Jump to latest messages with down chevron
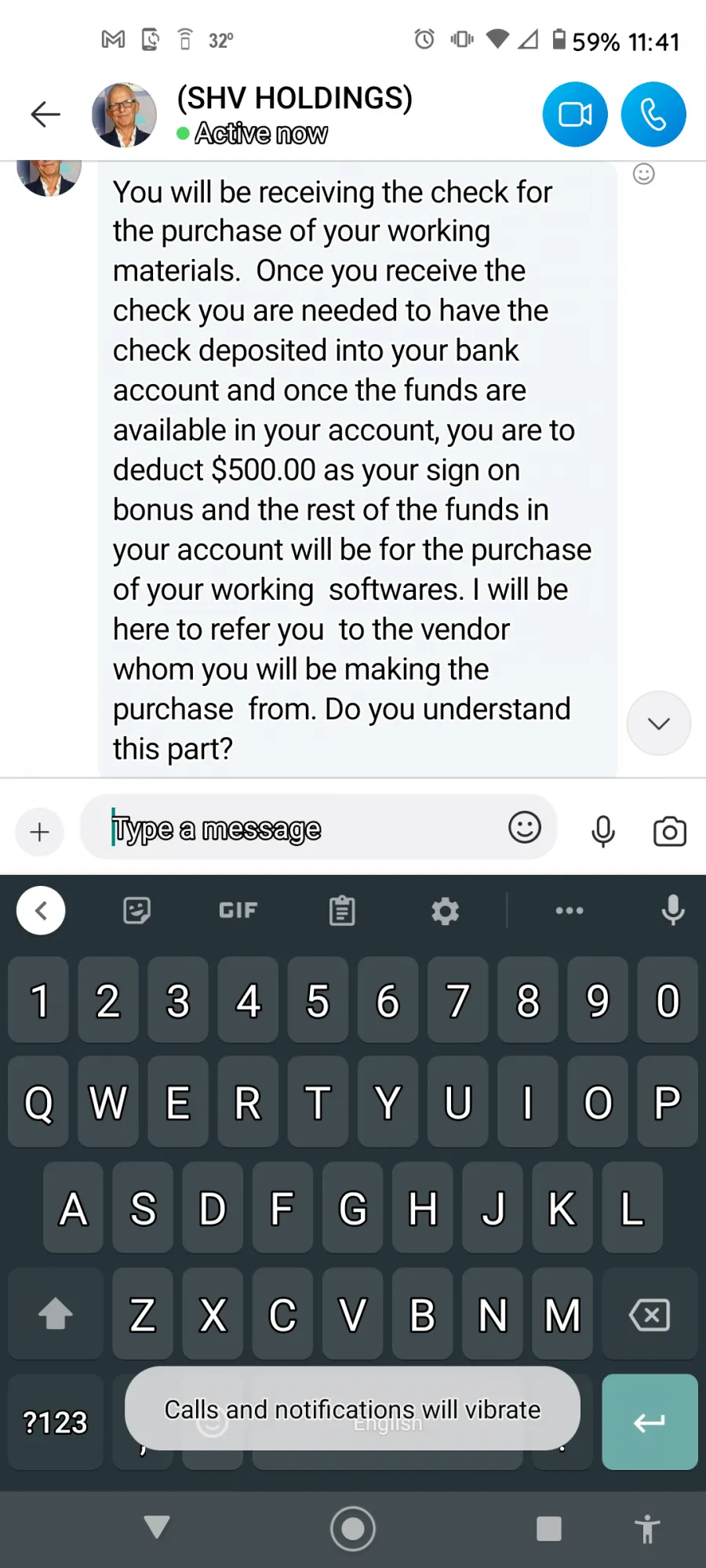 [659, 723]
